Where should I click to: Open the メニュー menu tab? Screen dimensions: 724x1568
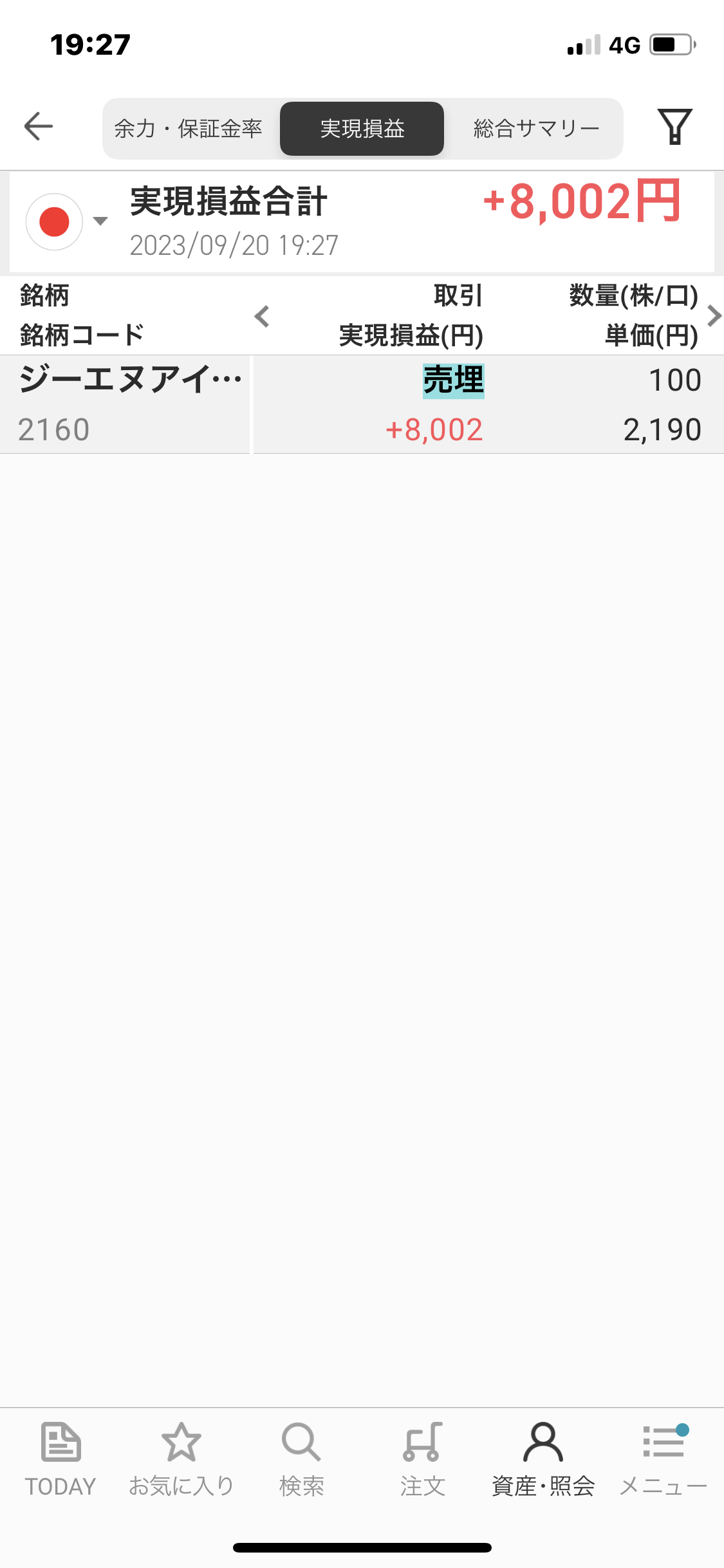coord(664,1460)
